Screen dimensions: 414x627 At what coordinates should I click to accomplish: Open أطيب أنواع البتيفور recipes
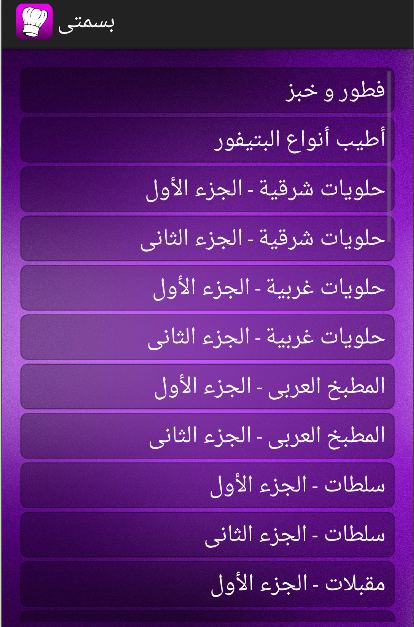[x=207, y=140]
